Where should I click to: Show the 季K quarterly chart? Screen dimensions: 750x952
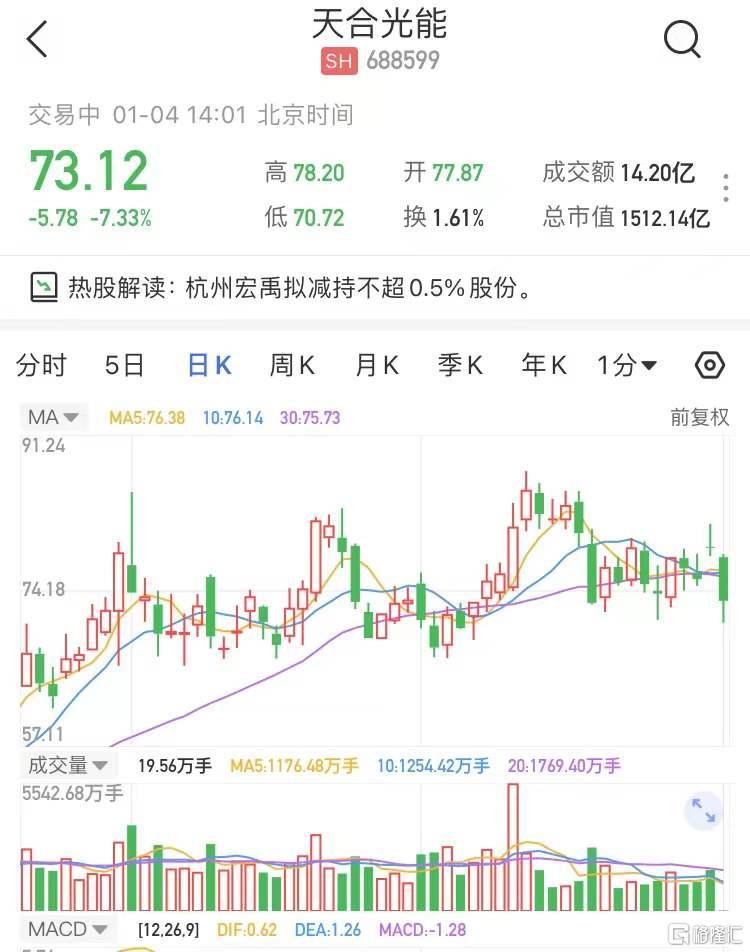460,366
